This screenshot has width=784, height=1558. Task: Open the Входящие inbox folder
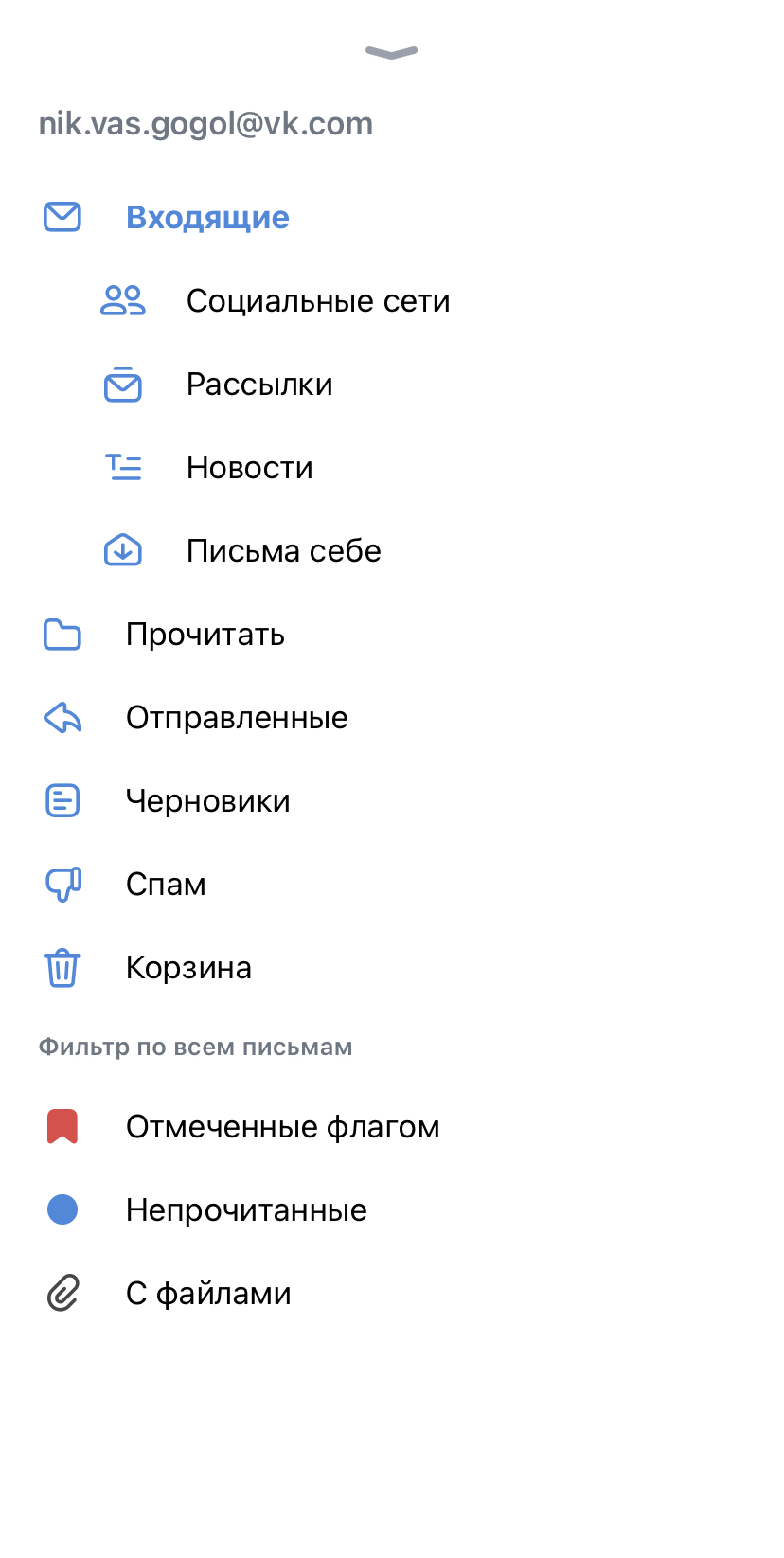pyautogui.click(x=207, y=218)
